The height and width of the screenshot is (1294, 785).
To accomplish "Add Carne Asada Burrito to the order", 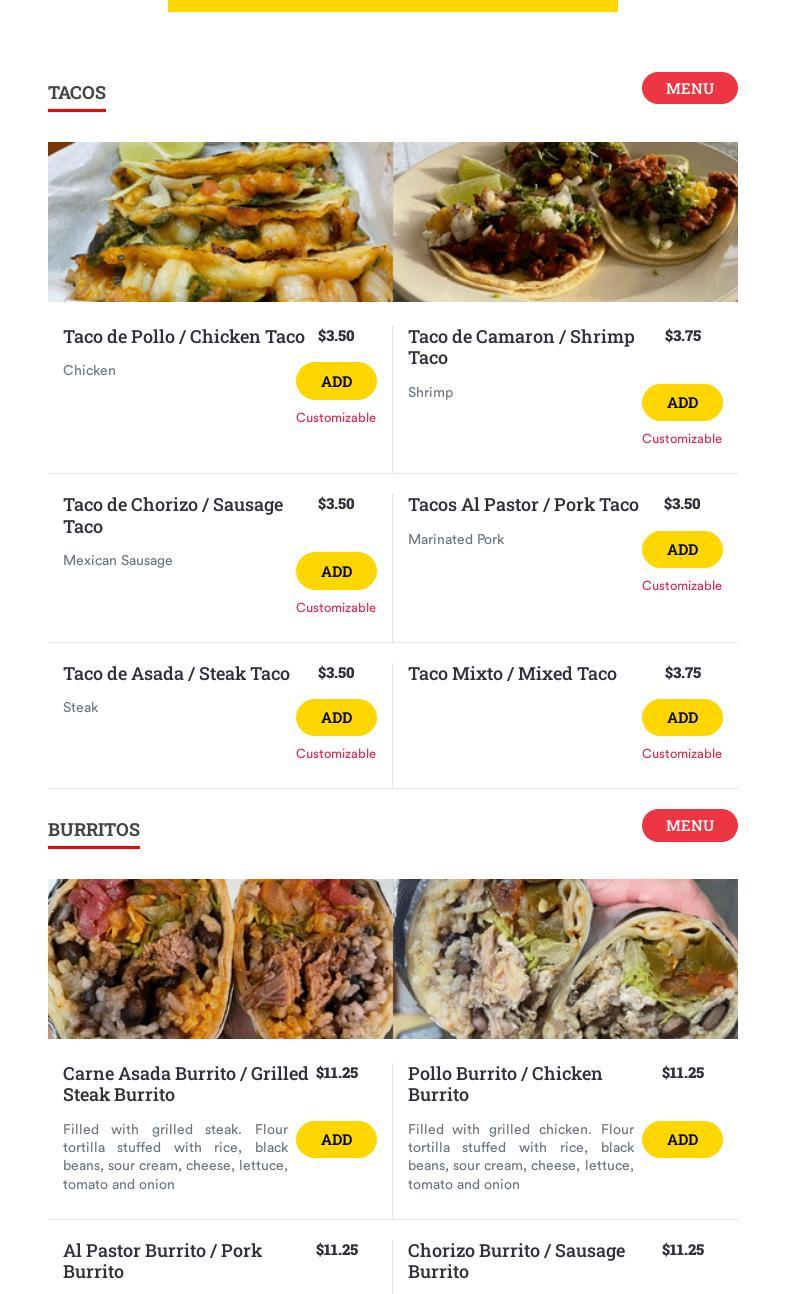I will 336,1139.
